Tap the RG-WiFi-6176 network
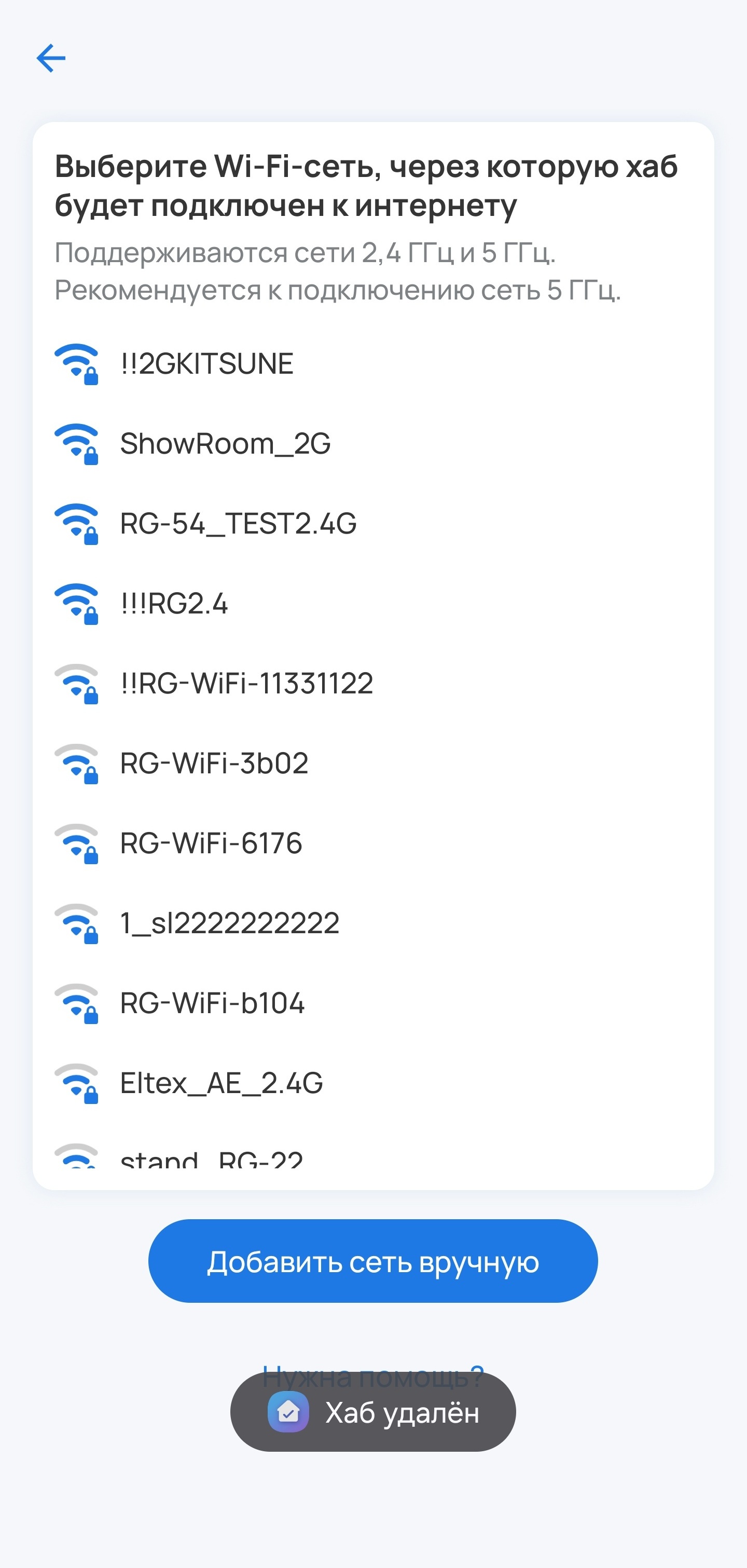 pos(373,843)
